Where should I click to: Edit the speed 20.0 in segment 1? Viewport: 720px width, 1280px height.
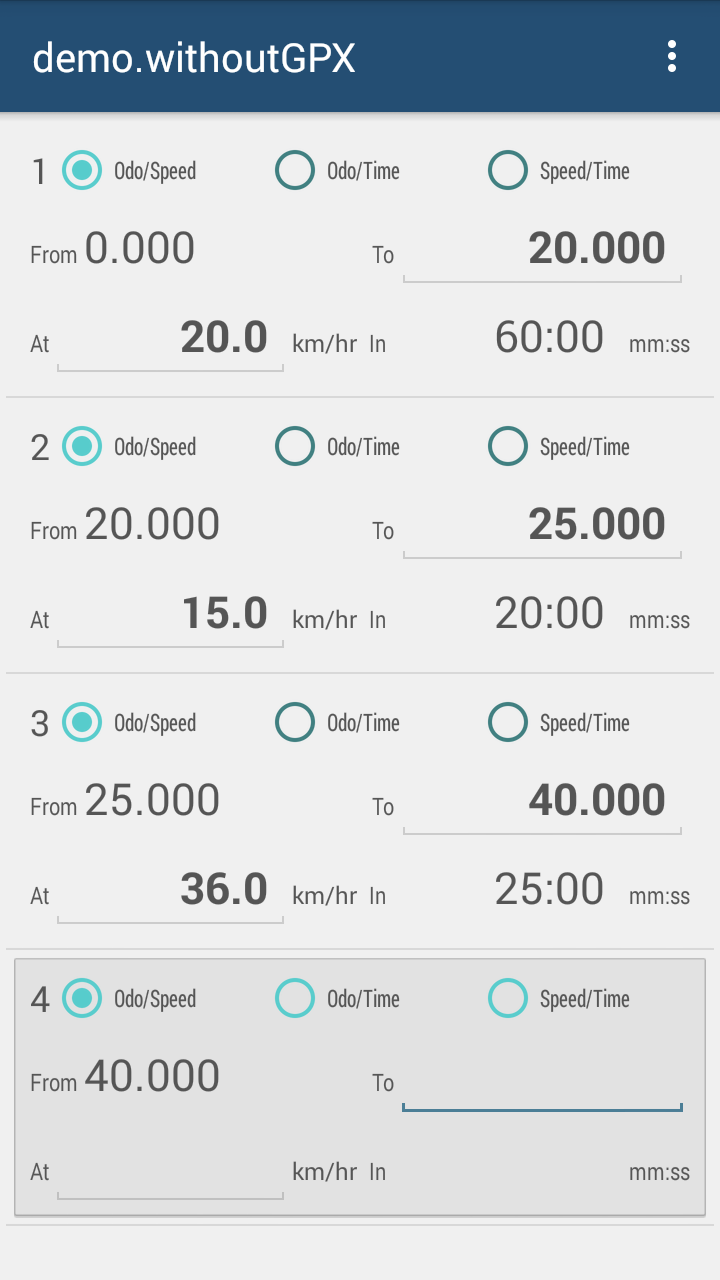pyautogui.click(x=170, y=339)
